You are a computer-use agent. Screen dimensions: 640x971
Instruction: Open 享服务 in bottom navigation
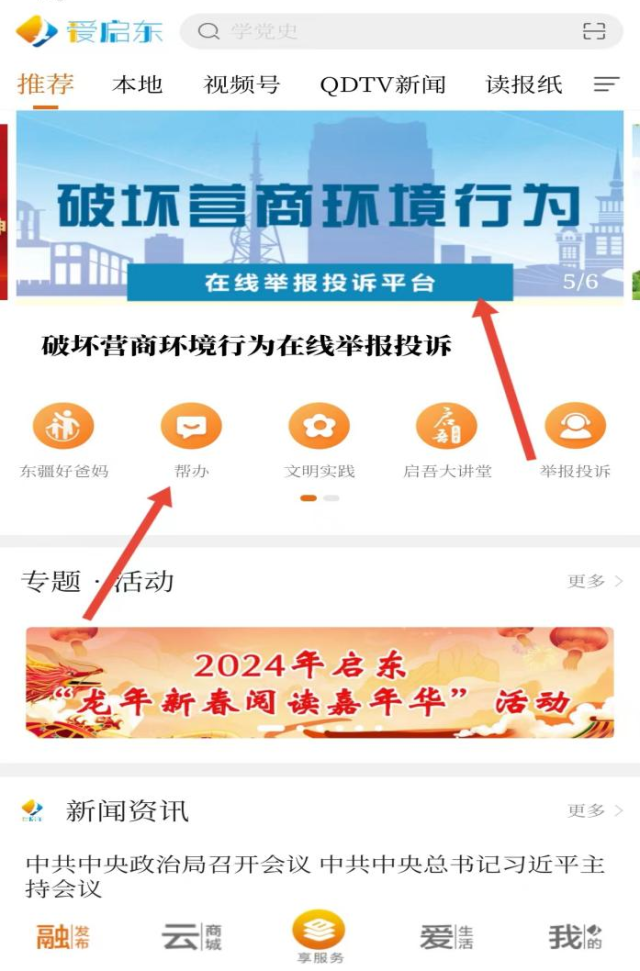click(x=319, y=938)
